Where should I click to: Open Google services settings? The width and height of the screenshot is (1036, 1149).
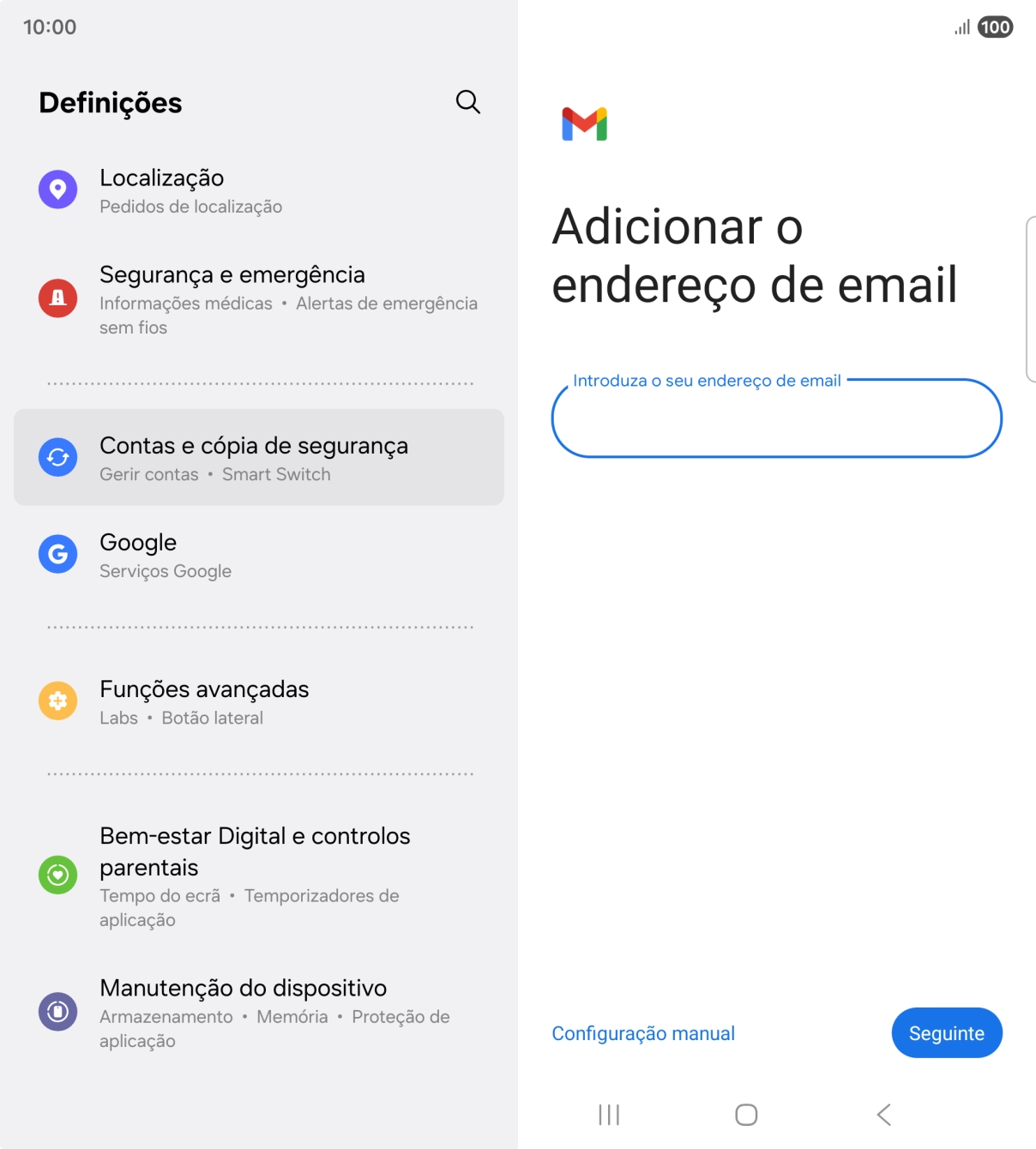257,555
